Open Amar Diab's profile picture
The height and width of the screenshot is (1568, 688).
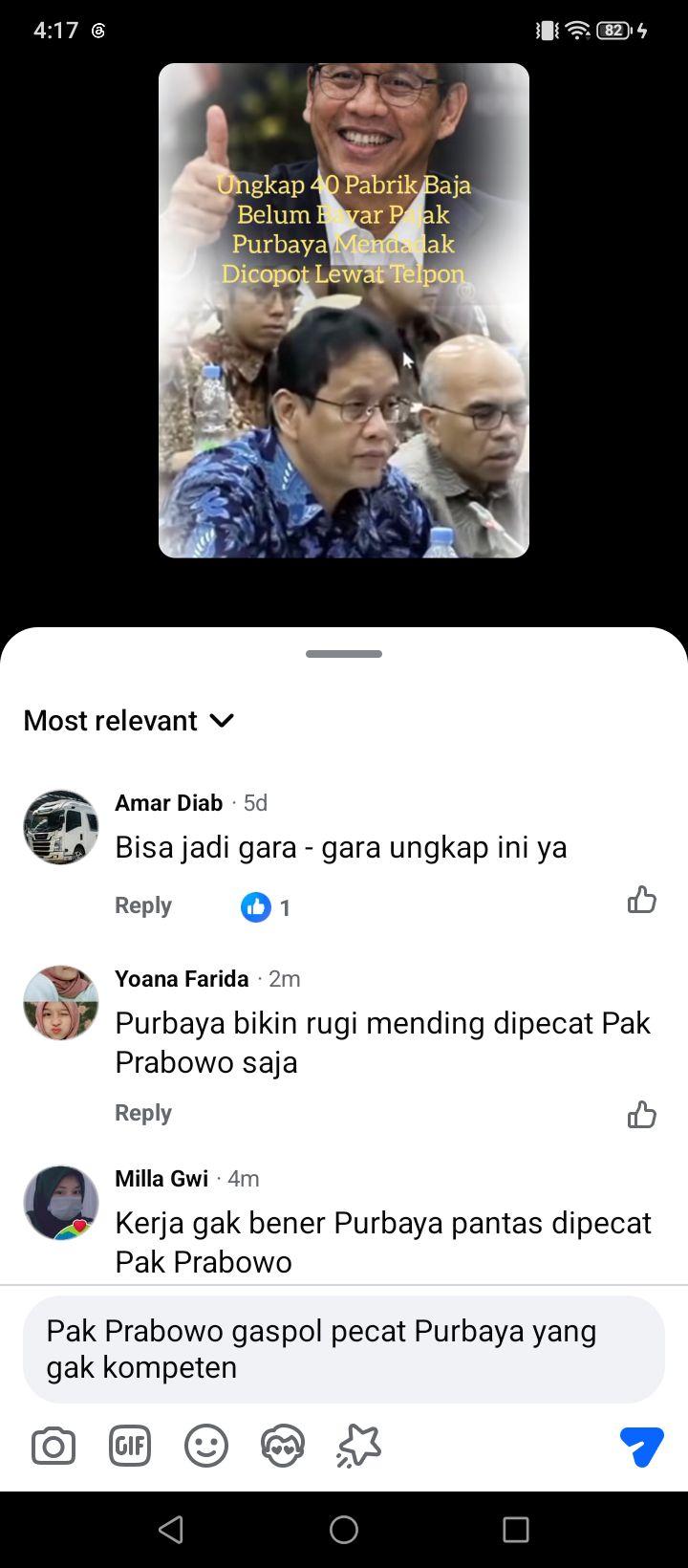[x=61, y=827]
